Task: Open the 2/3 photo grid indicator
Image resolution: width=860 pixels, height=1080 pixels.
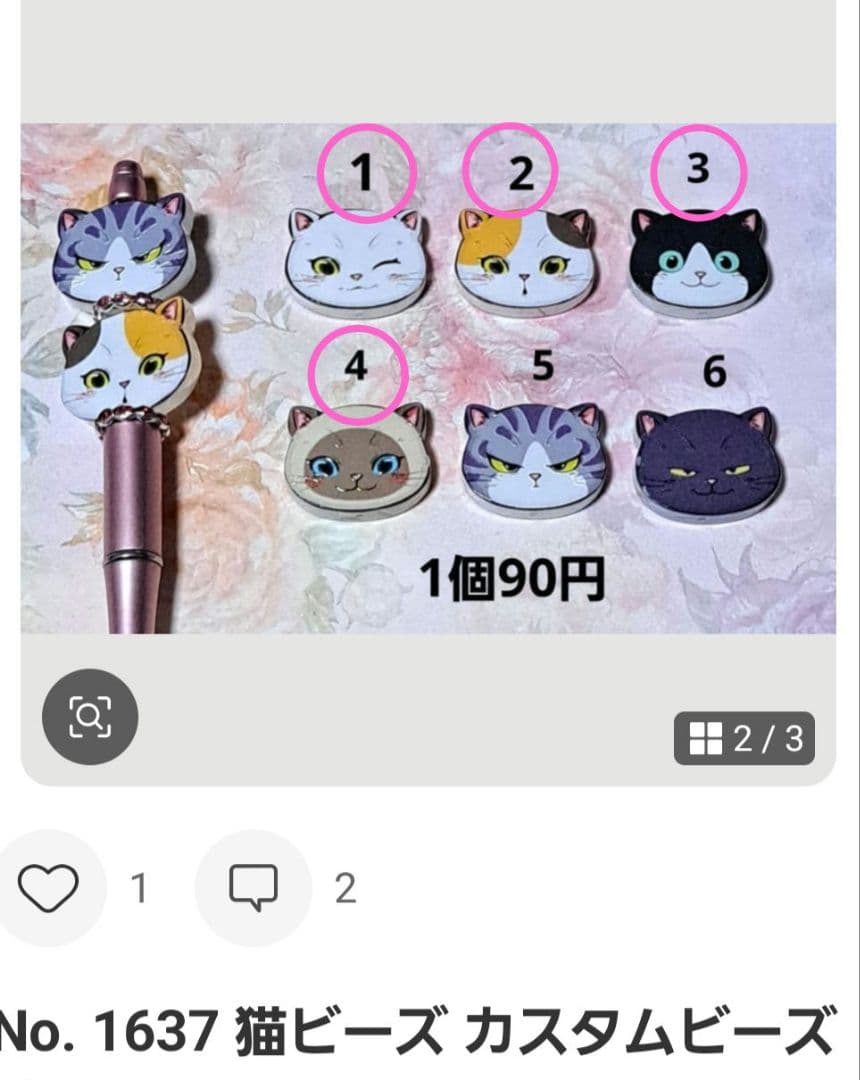Action: click(x=745, y=739)
